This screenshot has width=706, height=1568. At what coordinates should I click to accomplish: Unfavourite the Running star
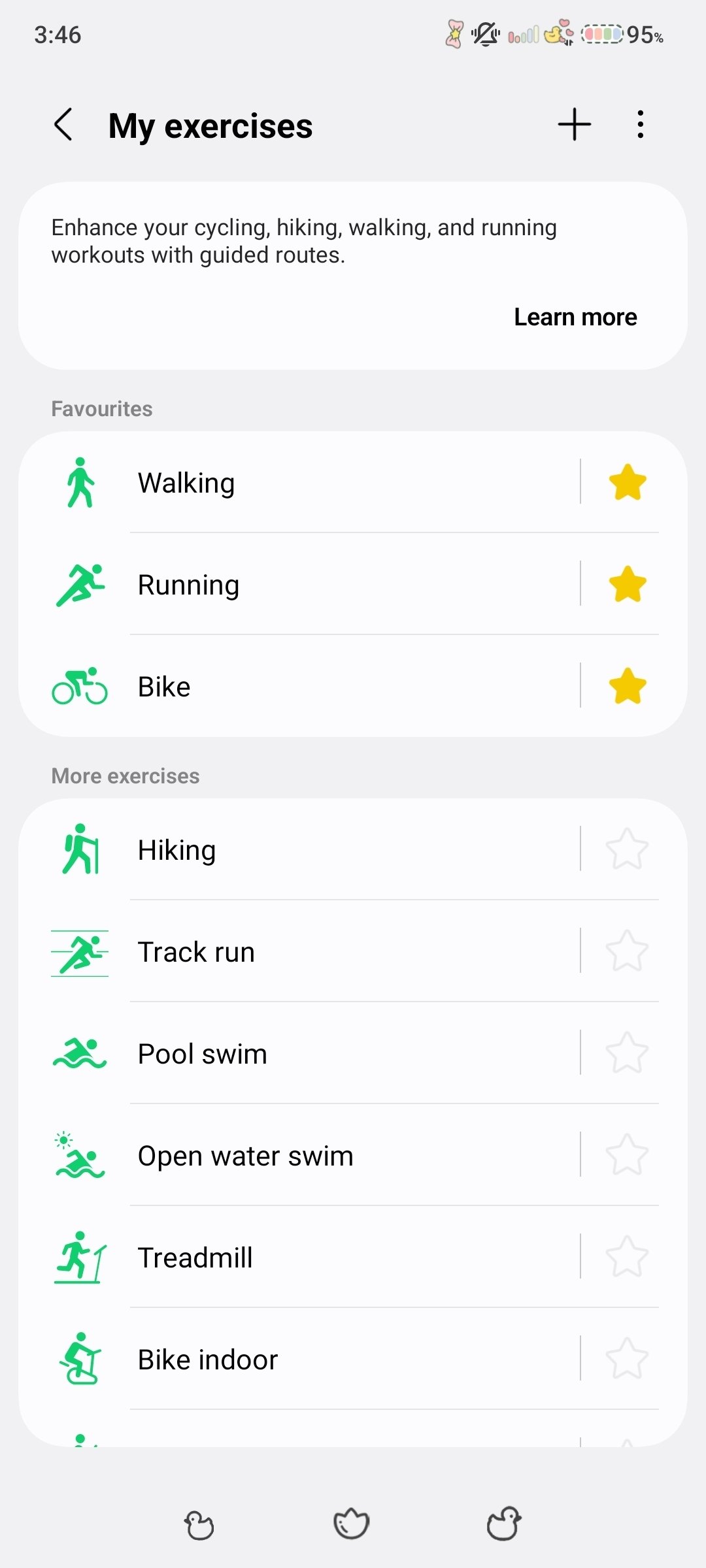(628, 584)
